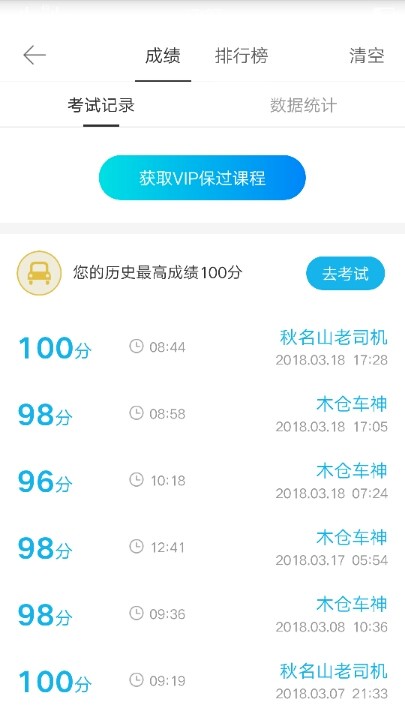The width and height of the screenshot is (405, 720).
Task: Tap 去考试 to start exam
Action: pyautogui.click(x=345, y=274)
